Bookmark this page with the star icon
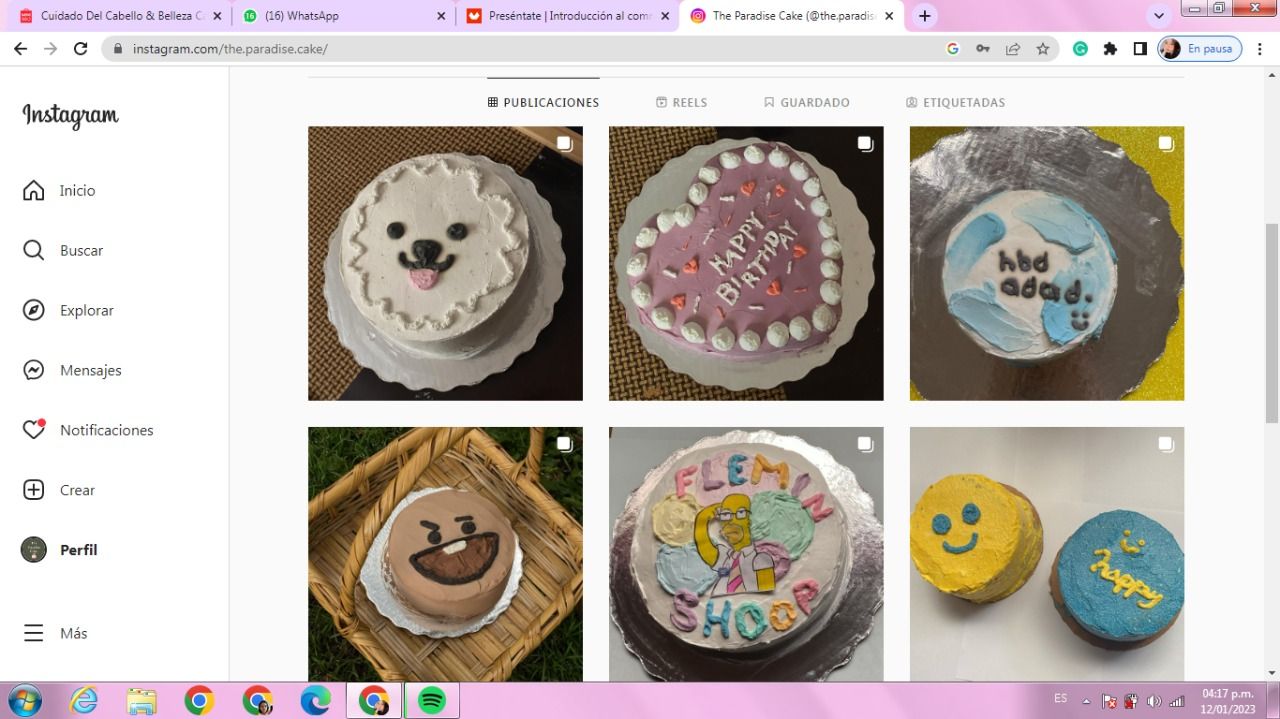This screenshot has height=719, width=1280. tap(1043, 48)
